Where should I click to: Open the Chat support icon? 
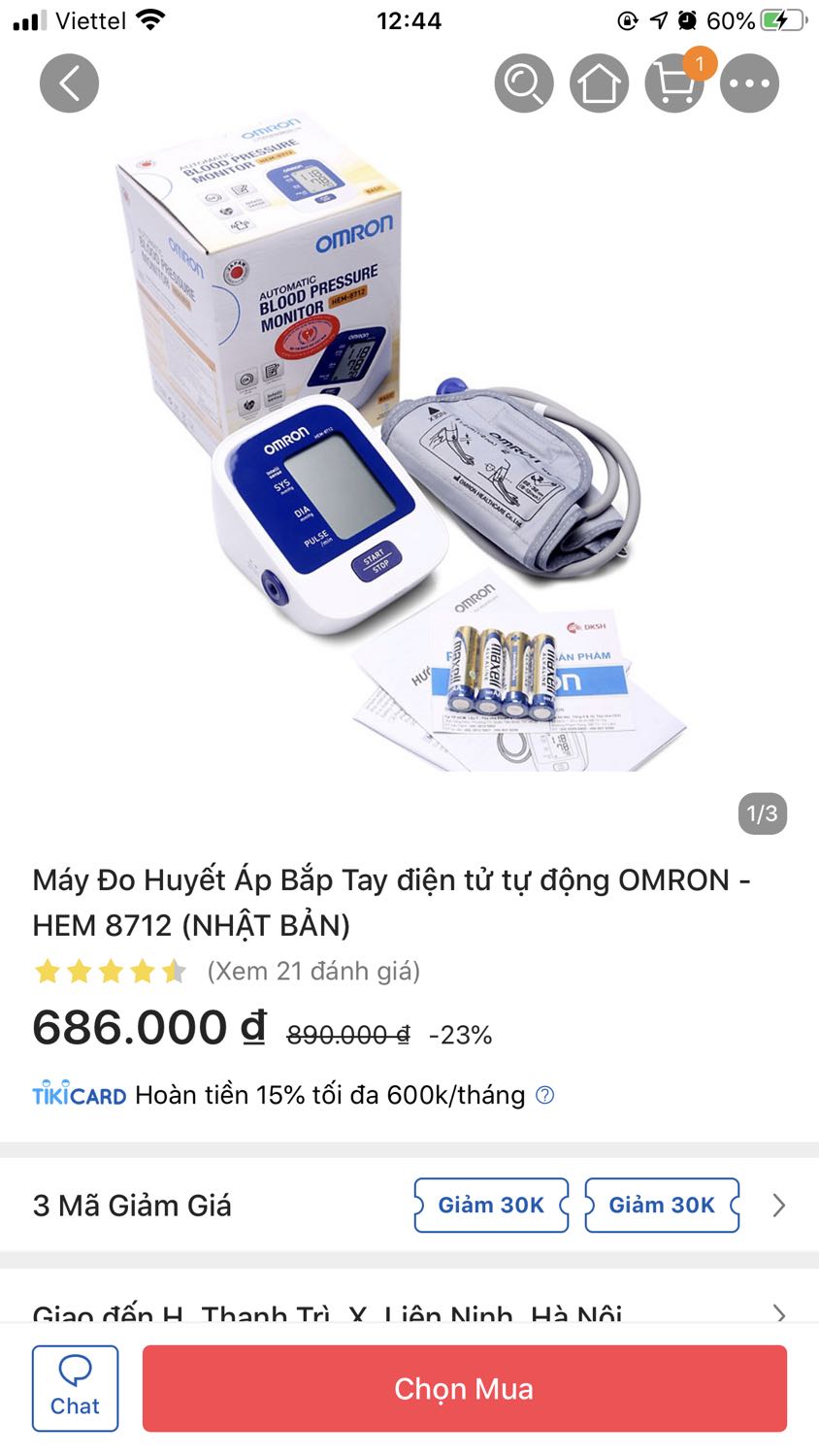(x=75, y=1387)
